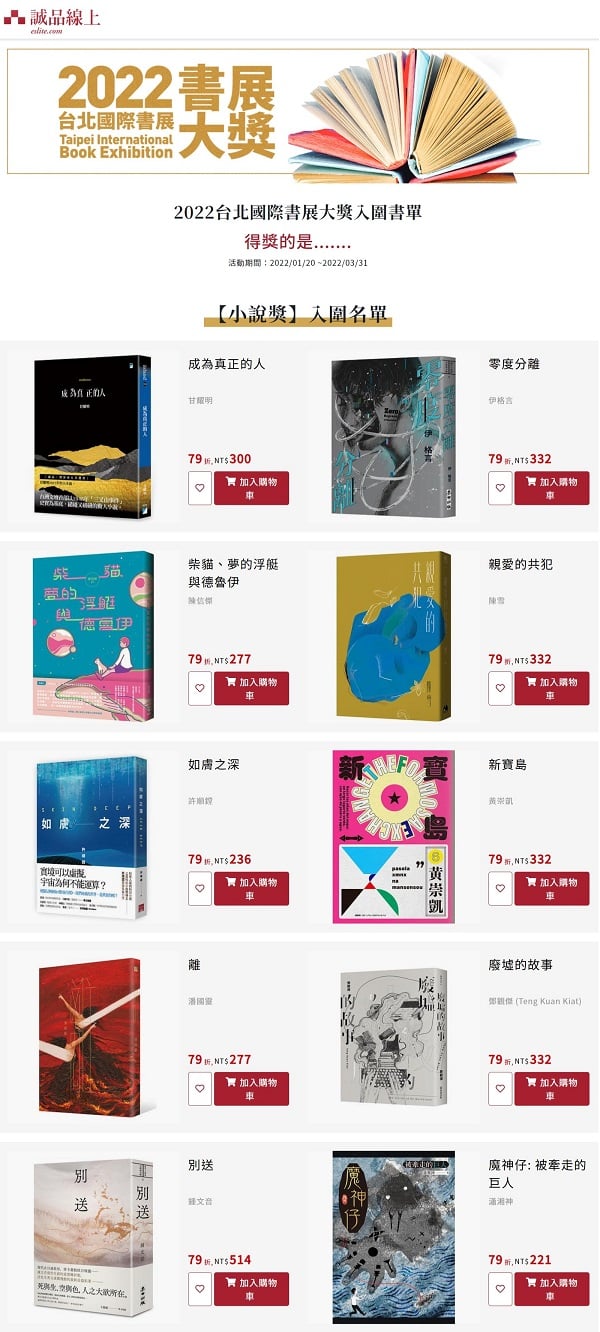Open 新寶島 book cover image

click(393, 837)
